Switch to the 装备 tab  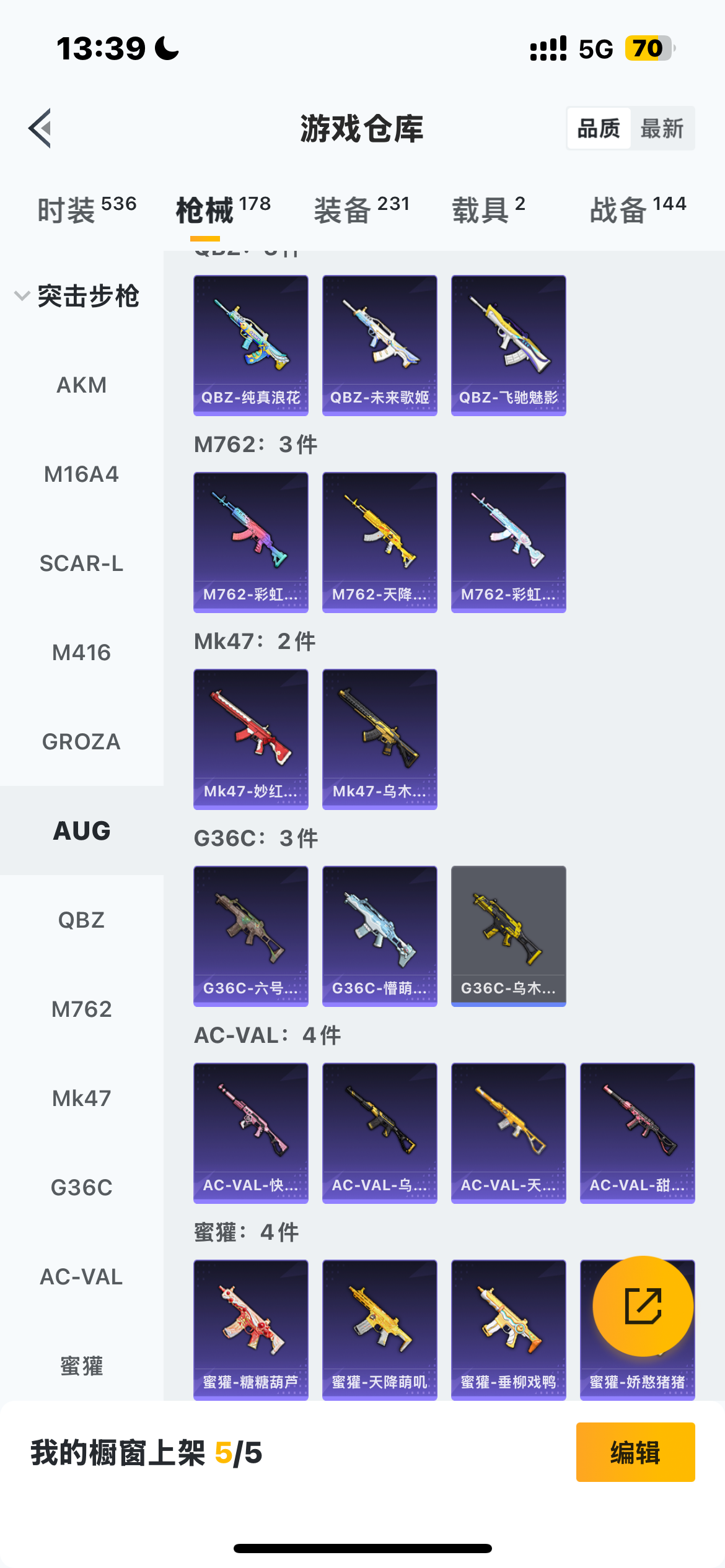(x=362, y=209)
